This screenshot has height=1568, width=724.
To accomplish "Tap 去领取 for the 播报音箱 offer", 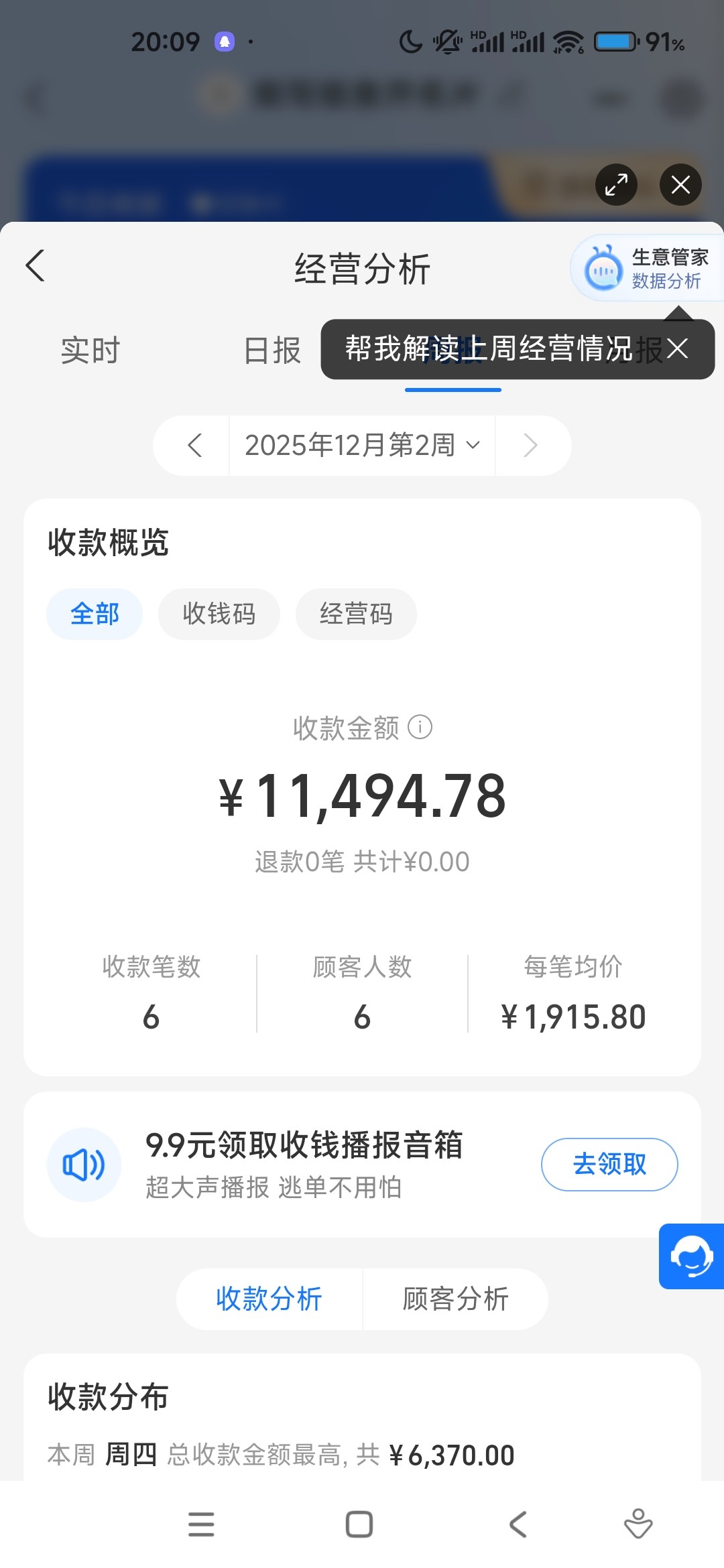I will pos(609,1165).
